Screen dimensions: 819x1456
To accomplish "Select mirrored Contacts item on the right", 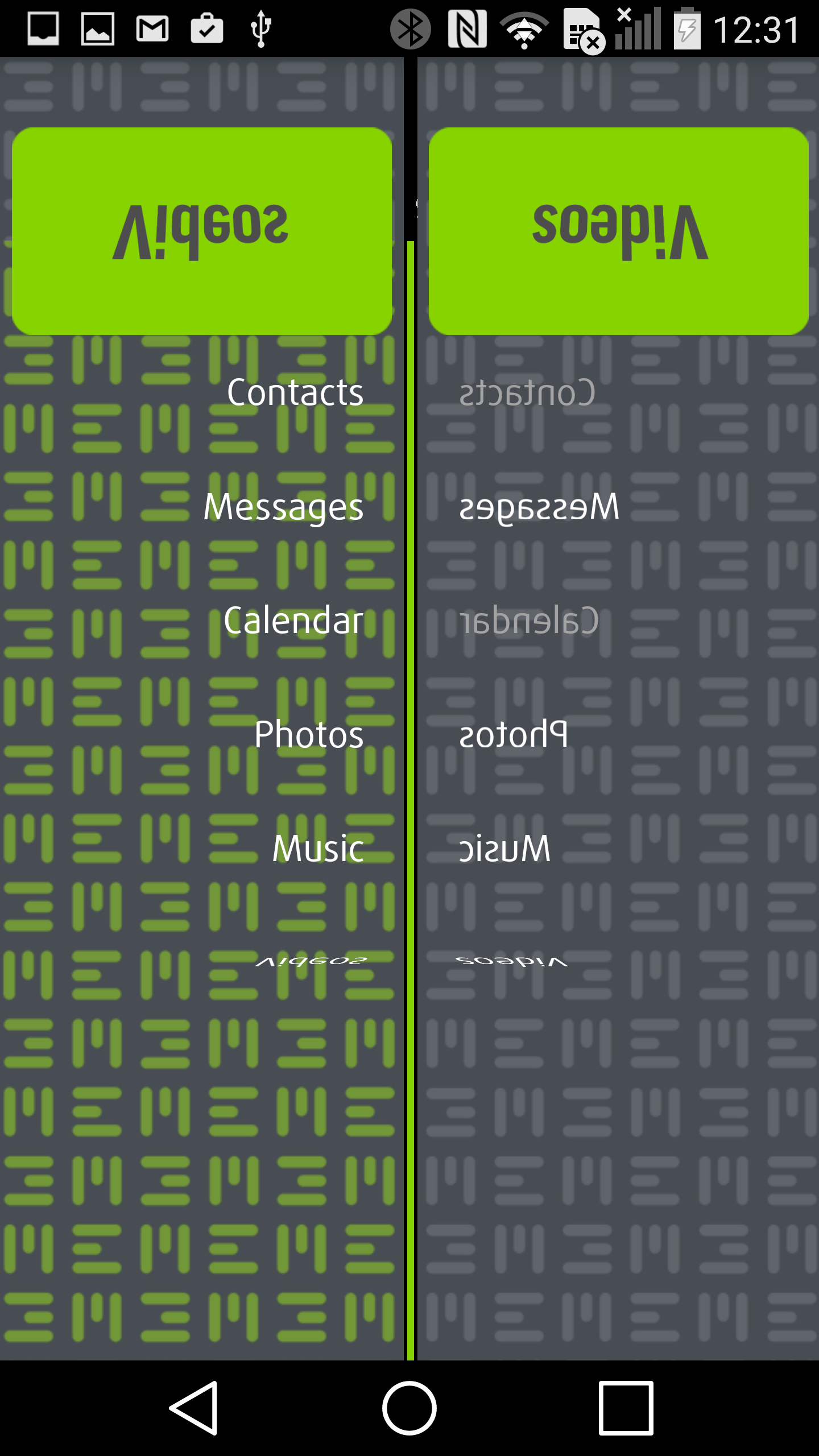I will tap(527, 392).
